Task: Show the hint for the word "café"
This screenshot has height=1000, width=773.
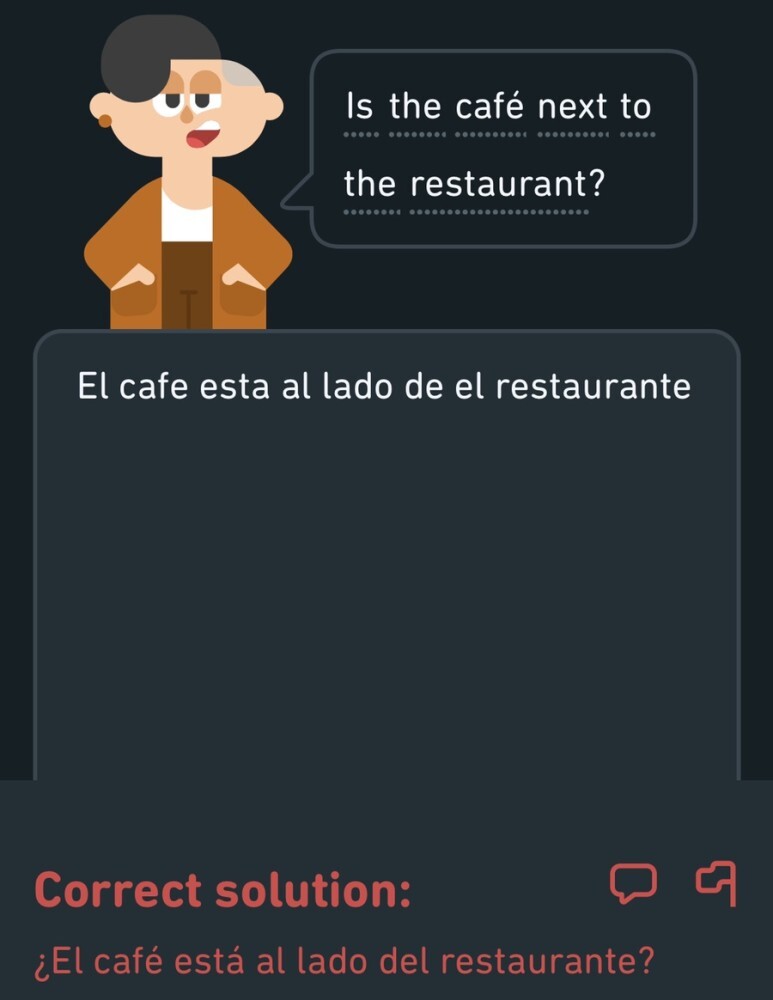Action: coord(491,107)
